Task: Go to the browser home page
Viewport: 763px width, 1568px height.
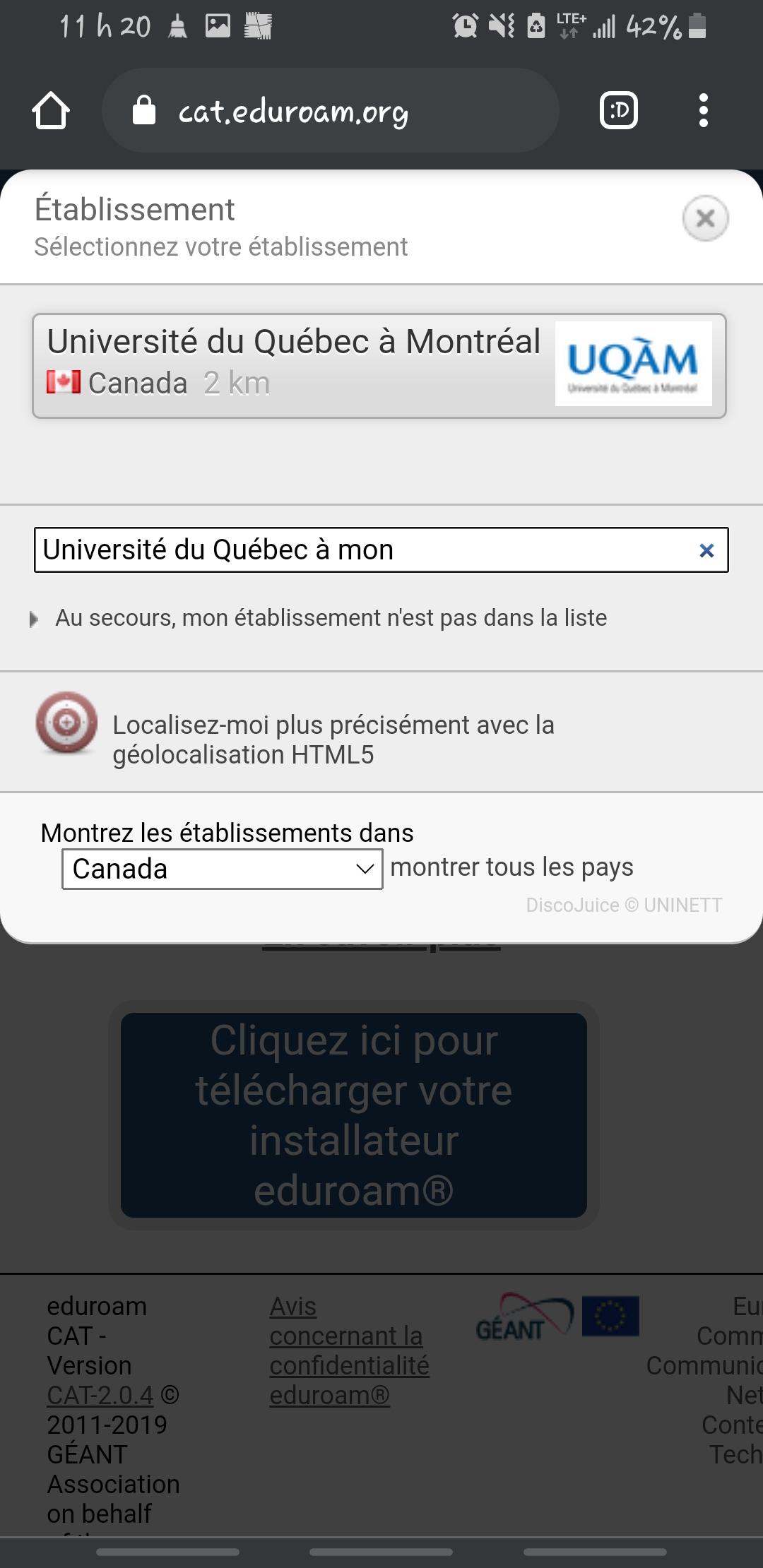Action: (x=51, y=111)
